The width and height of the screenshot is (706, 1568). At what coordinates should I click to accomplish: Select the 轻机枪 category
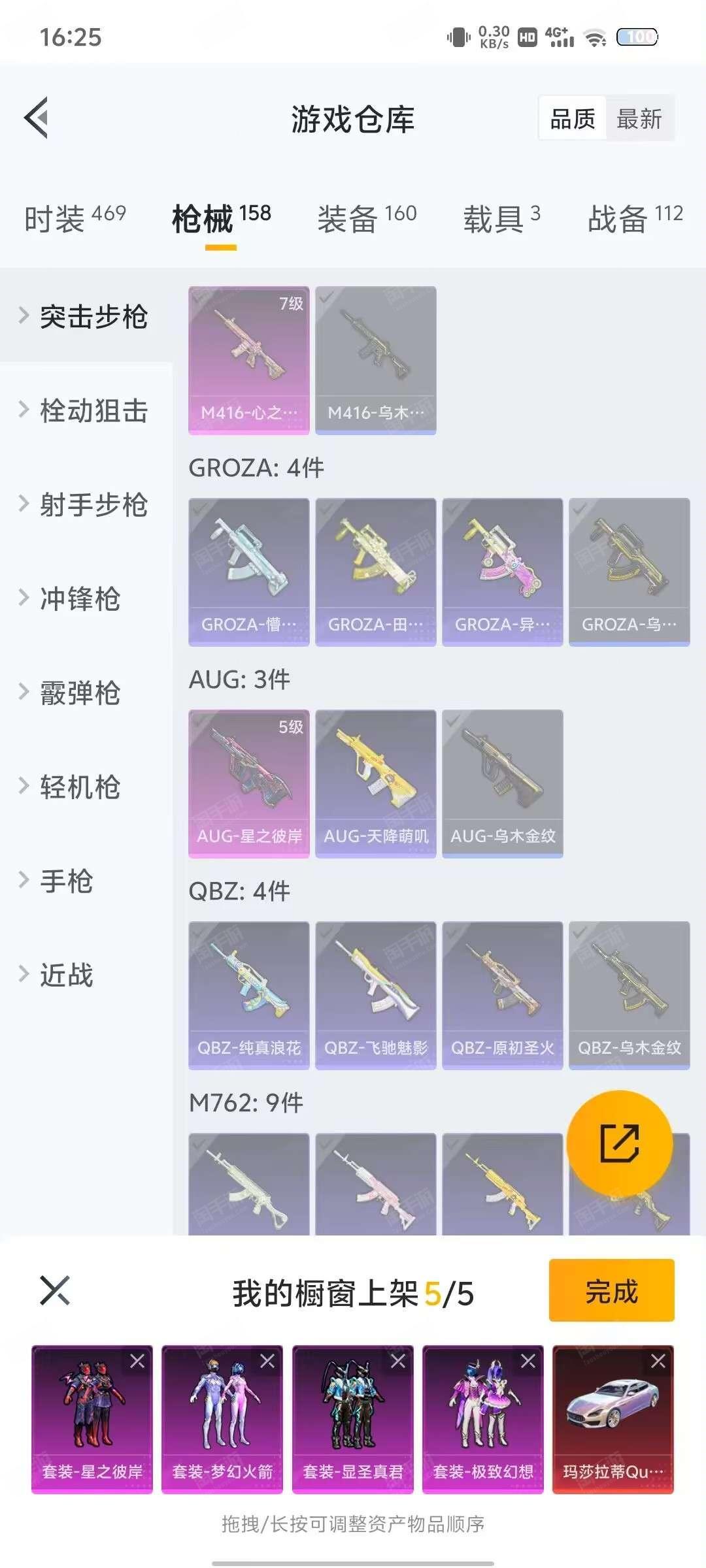point(80,787)
